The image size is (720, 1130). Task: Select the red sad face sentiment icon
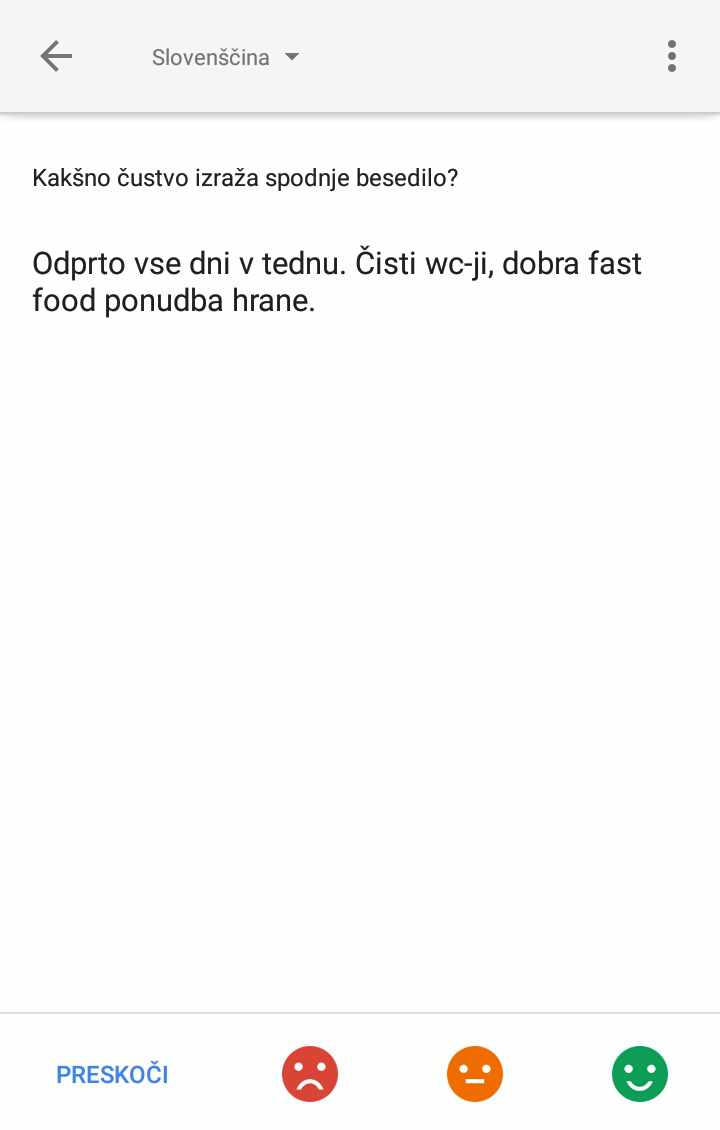click(x=310, y=1074)
